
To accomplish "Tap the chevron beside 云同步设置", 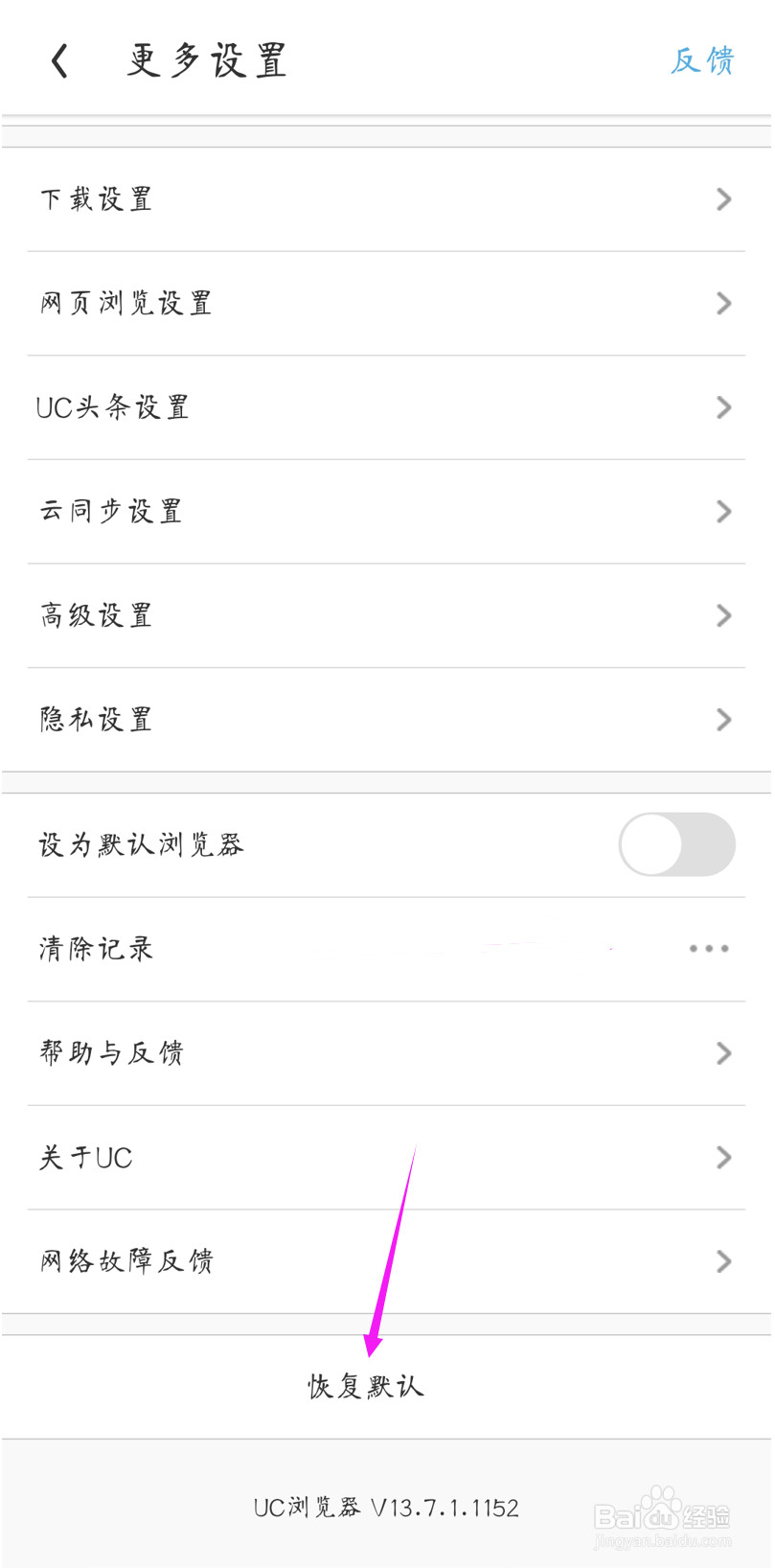I will [724, 511].
